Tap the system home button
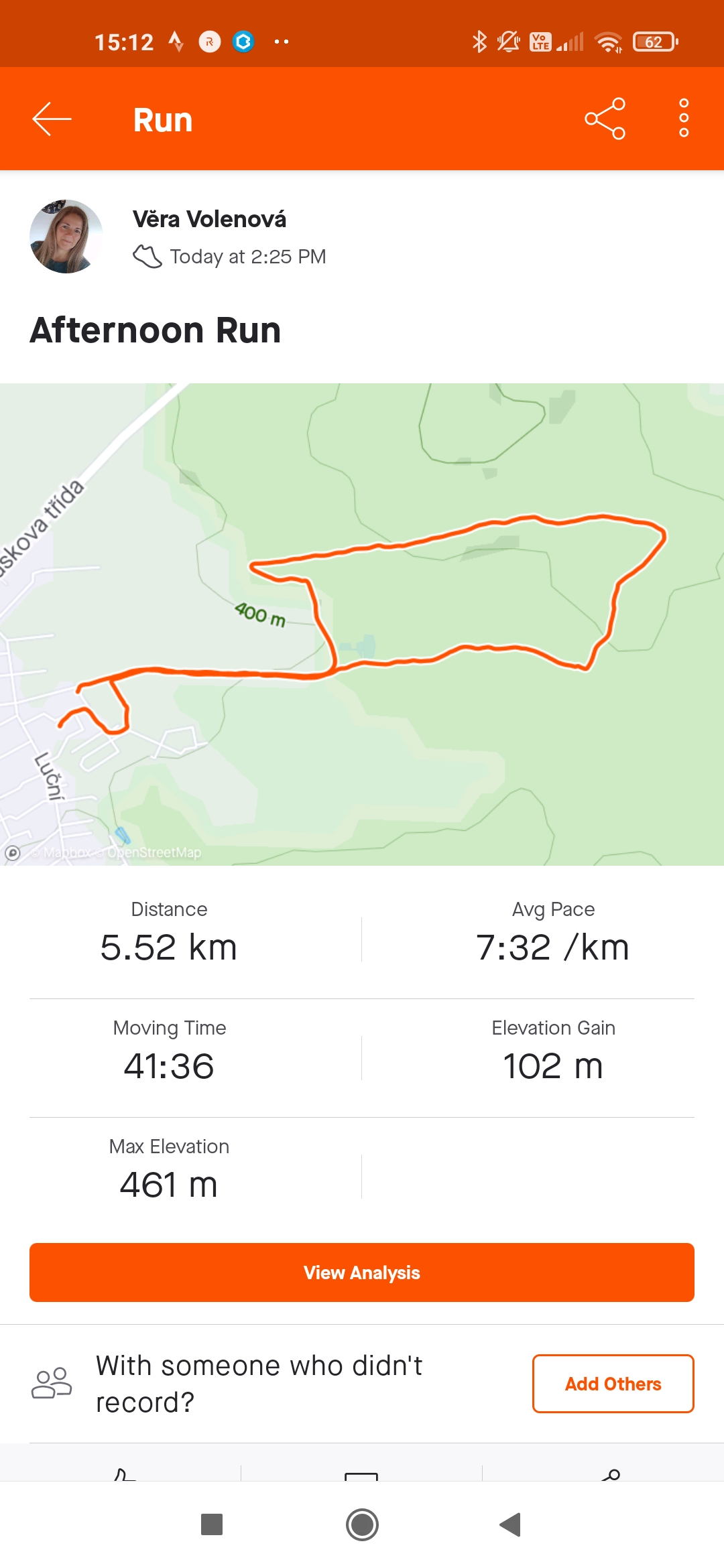Viewport: 724px width, 1568px height. [362, 1524]
